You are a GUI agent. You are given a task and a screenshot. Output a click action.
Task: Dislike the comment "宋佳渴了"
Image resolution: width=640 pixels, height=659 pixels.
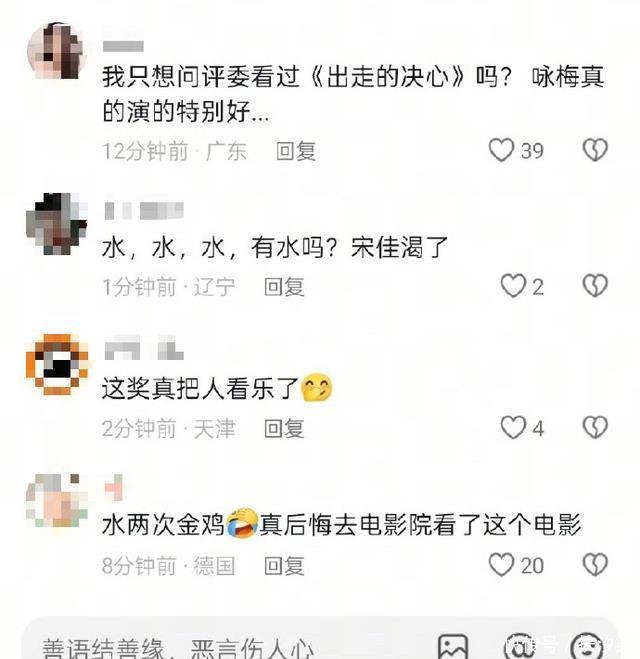[595, 287]
